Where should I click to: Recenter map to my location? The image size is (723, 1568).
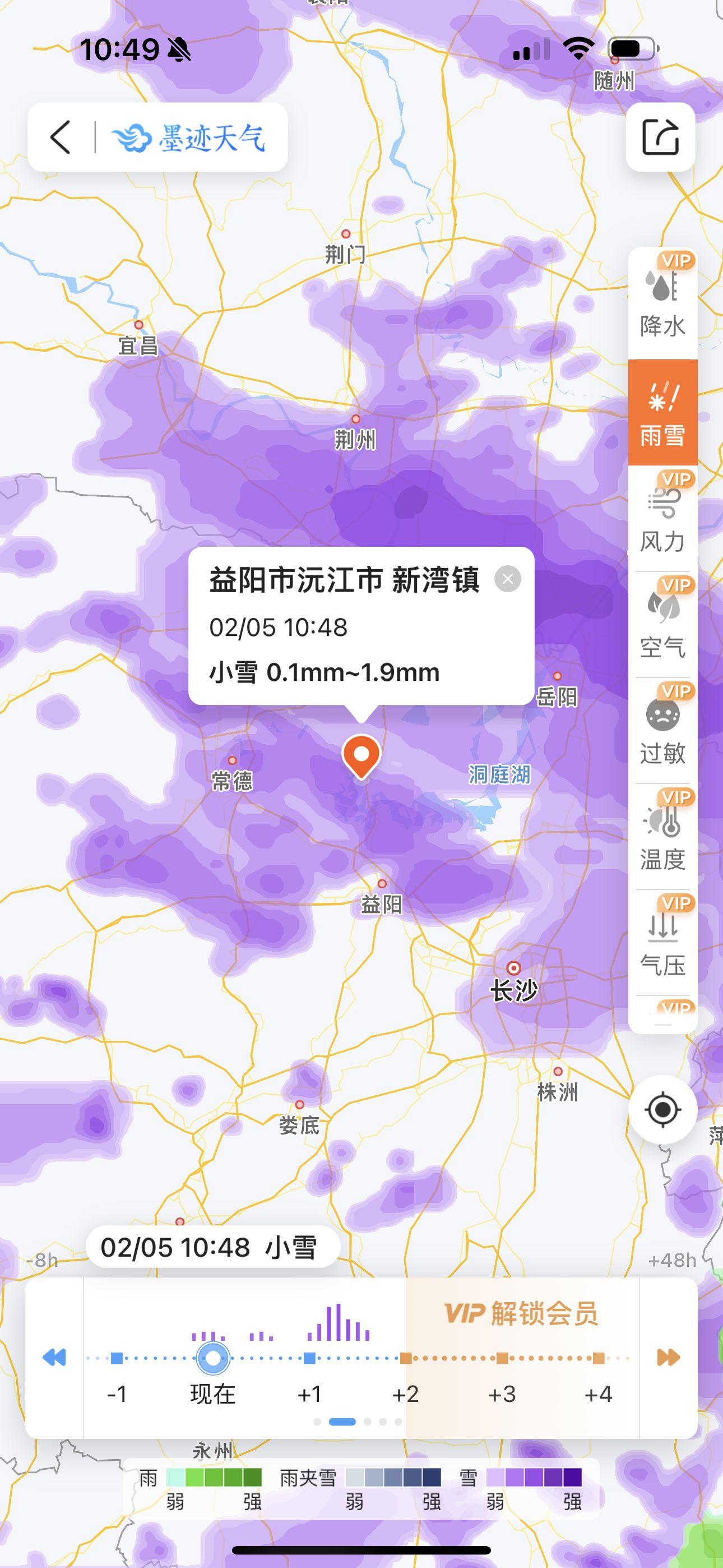[x=662, y=1110]
